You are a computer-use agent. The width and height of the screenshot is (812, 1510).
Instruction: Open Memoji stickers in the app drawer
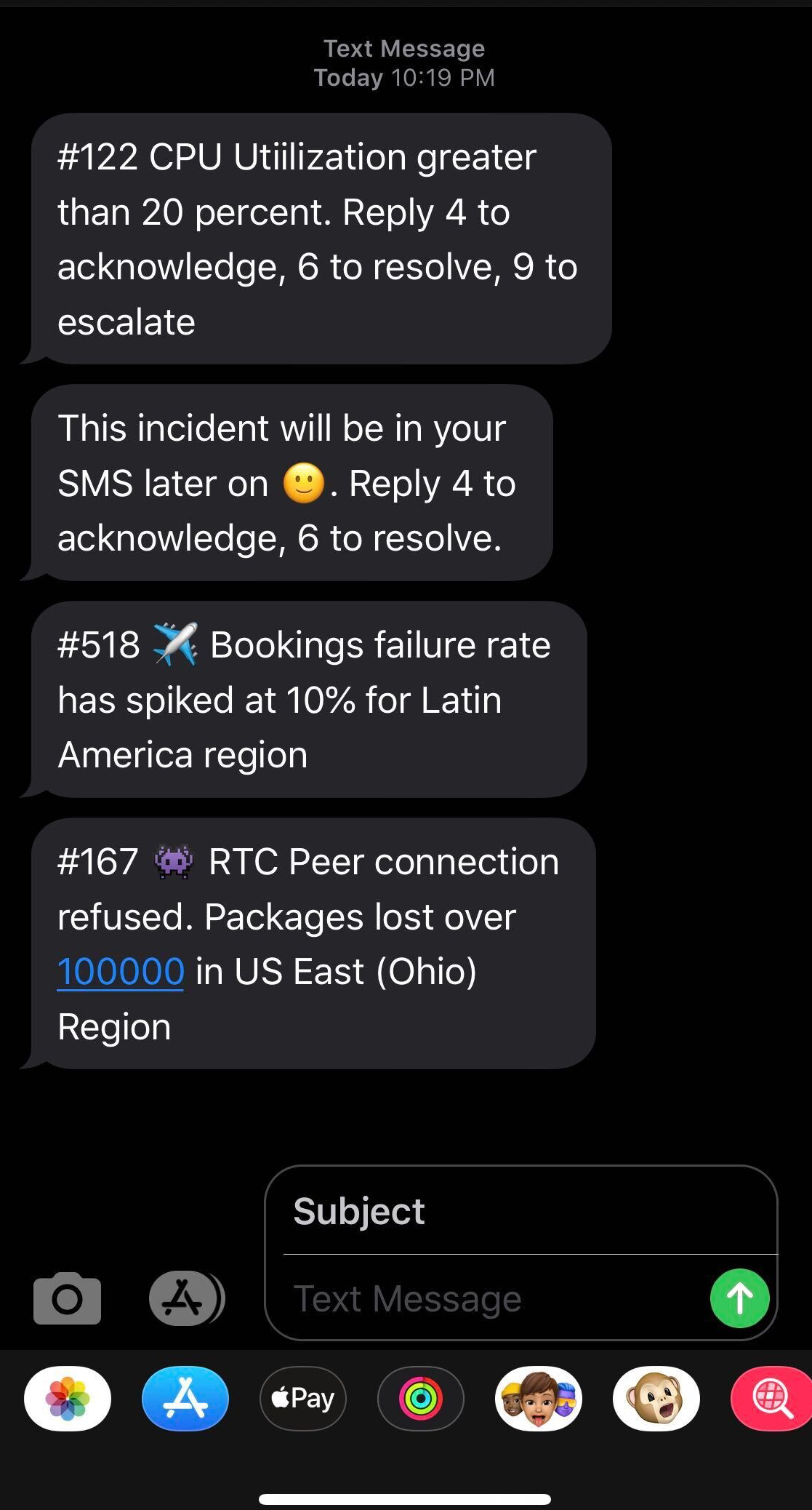tap(539, 1399)
